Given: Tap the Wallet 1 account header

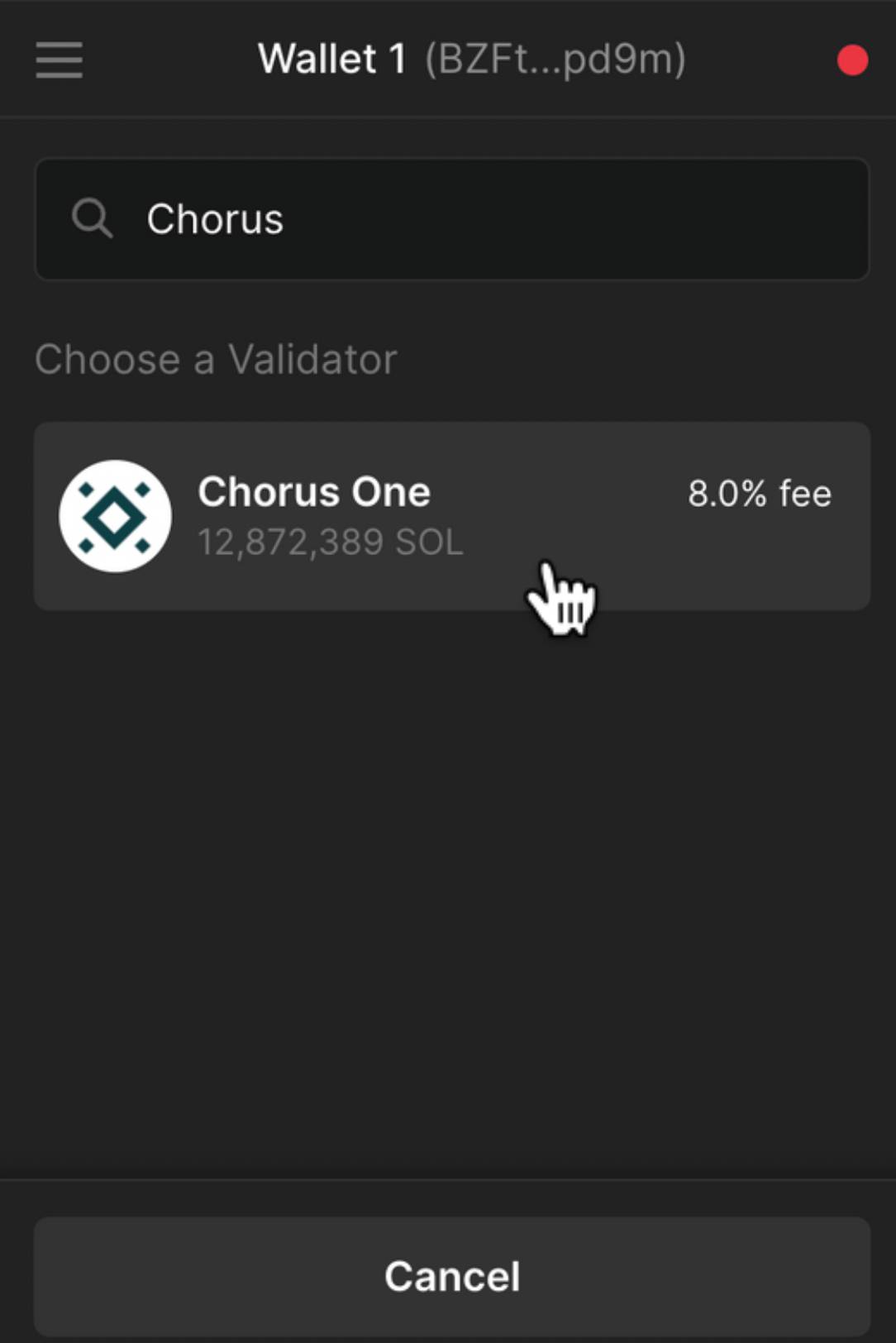Looking at the screenshot, I should 471,60.
